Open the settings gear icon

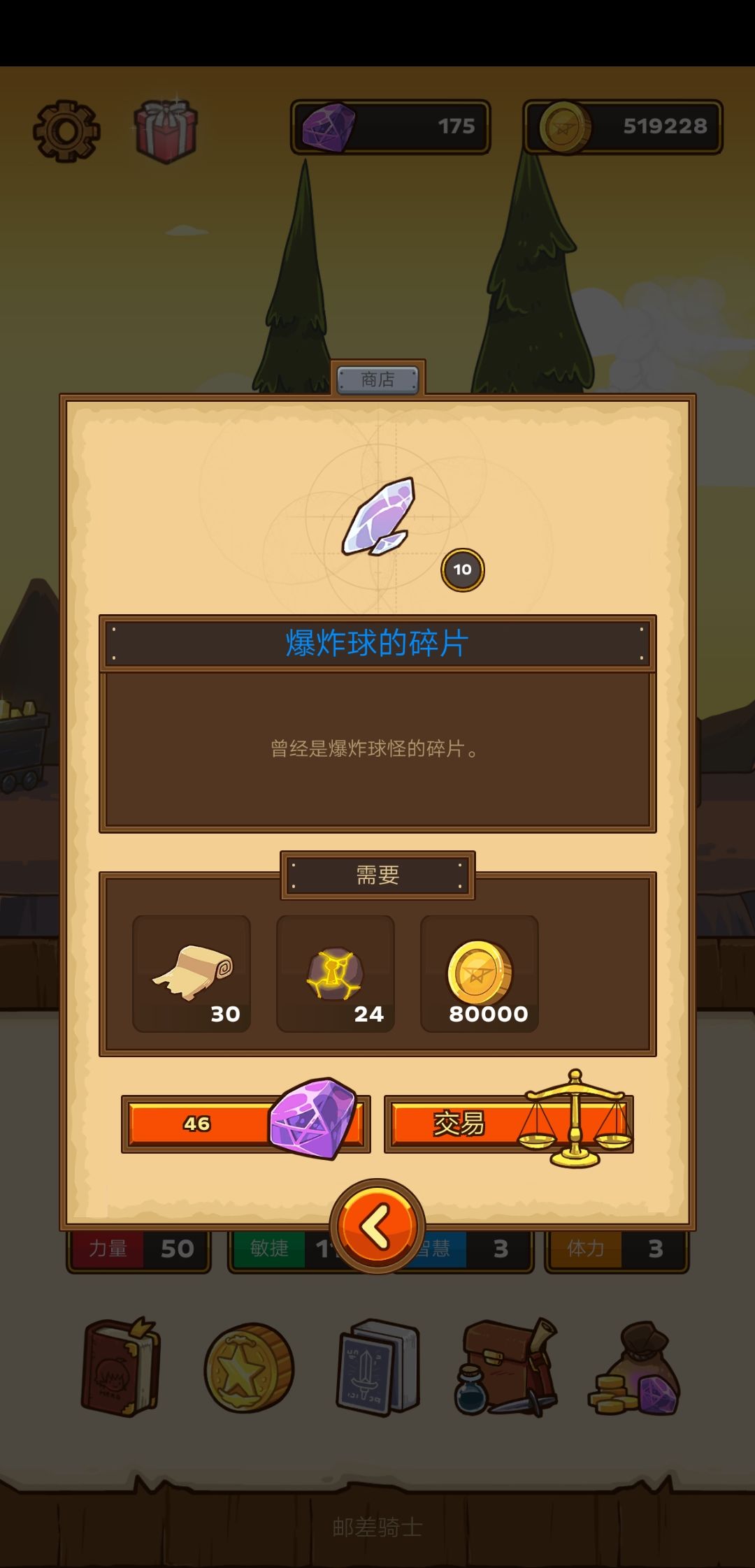point(67,129)
